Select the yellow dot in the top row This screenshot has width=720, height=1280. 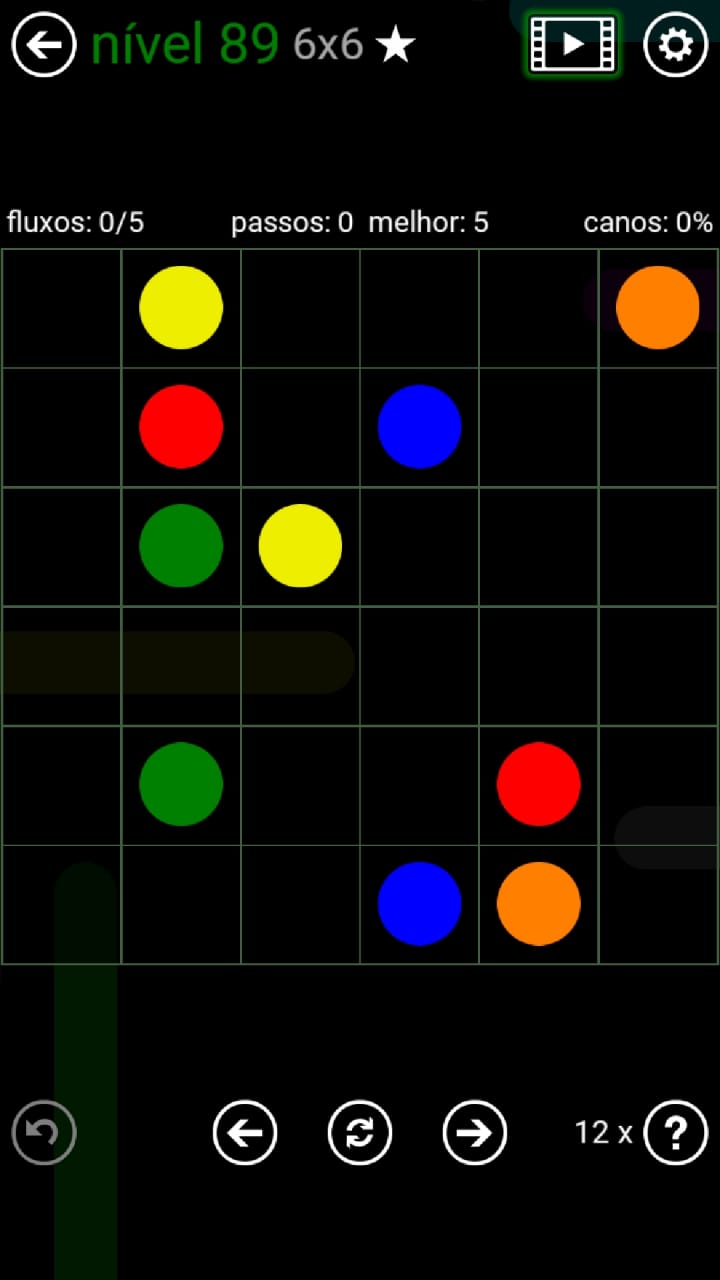pos(181,307)
